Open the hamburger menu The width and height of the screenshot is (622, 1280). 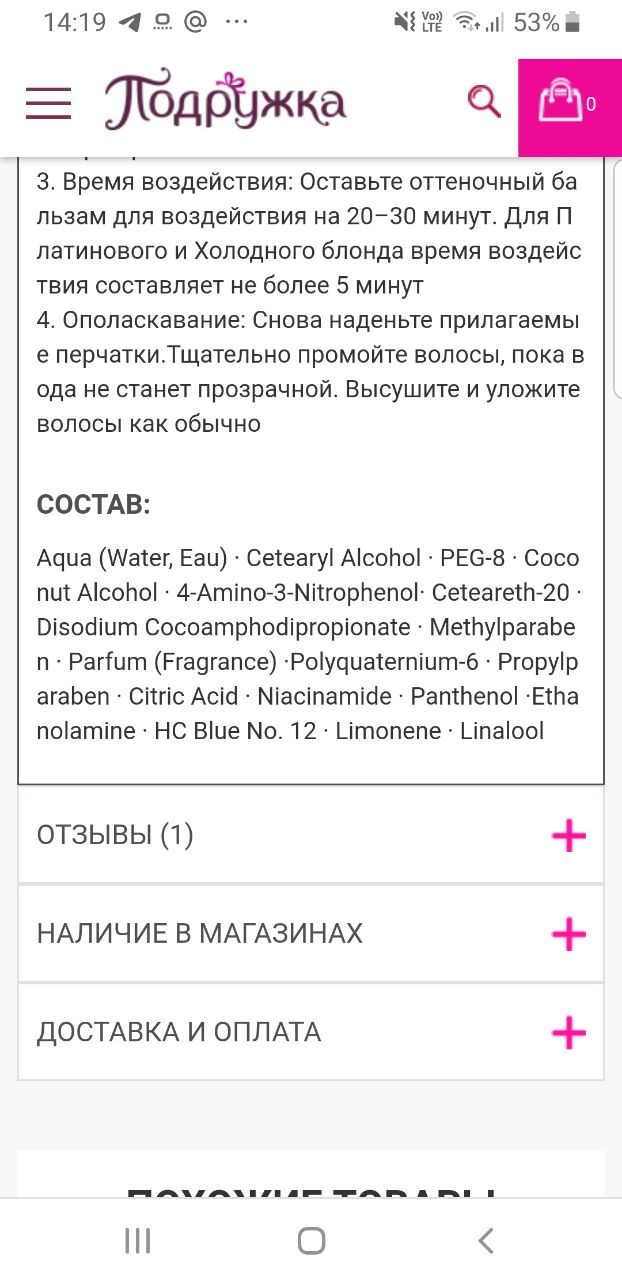click(x=48, y=103)
